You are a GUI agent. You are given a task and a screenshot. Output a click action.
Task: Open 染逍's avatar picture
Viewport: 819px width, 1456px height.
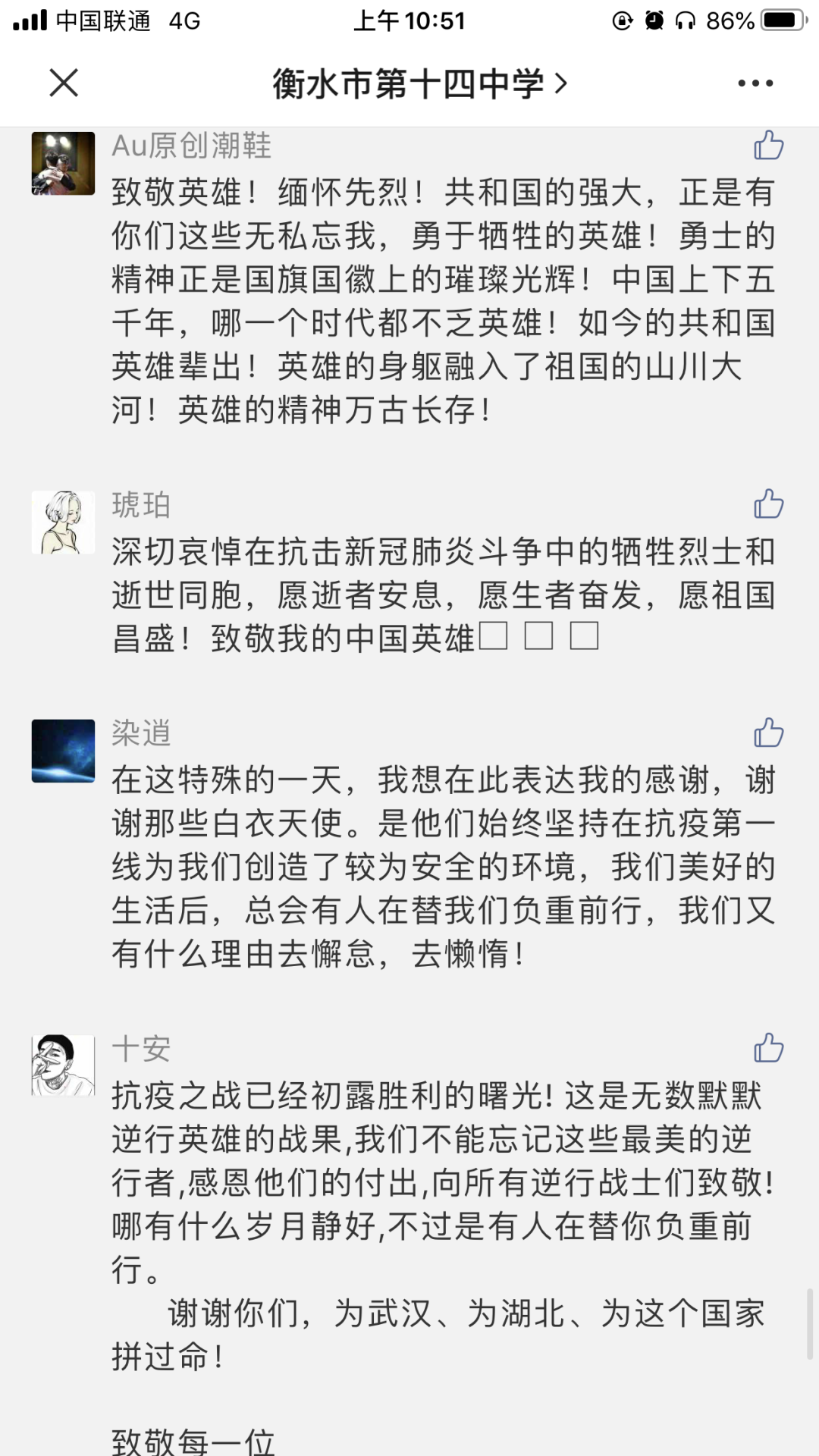[x=64, y=751]
